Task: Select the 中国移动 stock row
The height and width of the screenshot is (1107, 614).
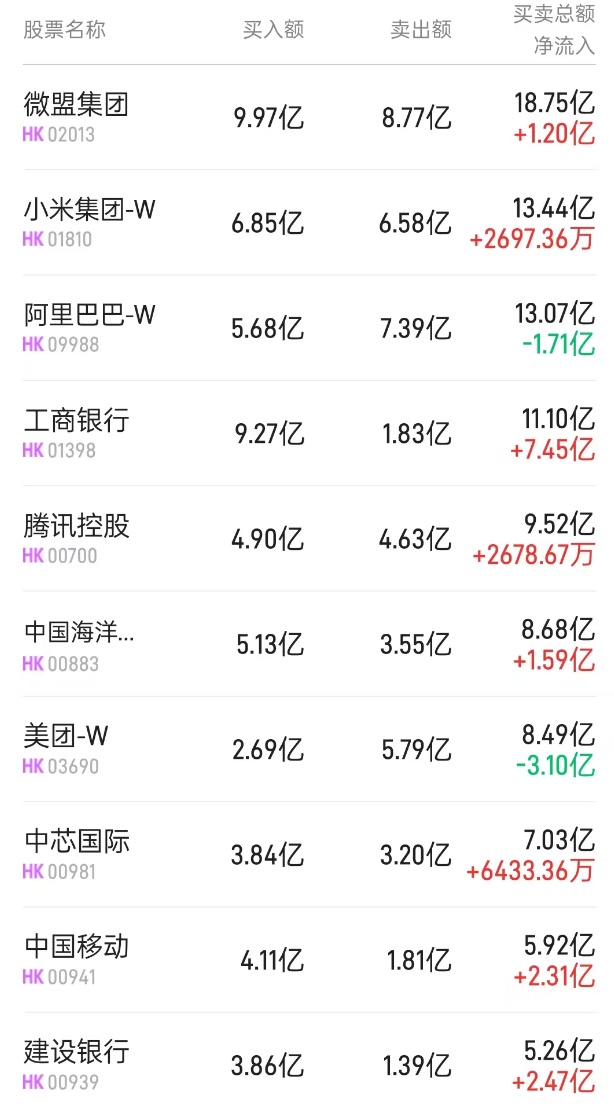Action: click(76, 947)
